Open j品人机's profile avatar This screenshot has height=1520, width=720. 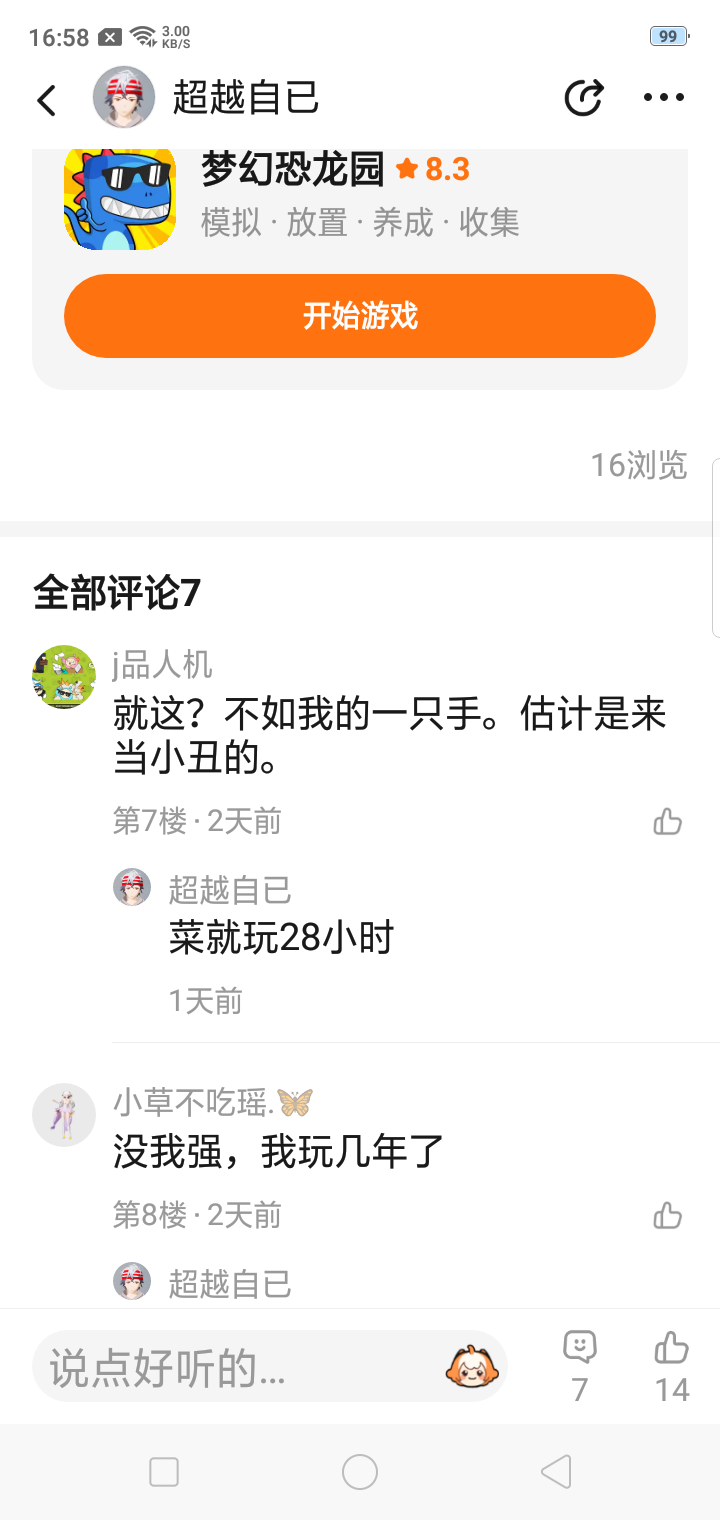point(64,677)
